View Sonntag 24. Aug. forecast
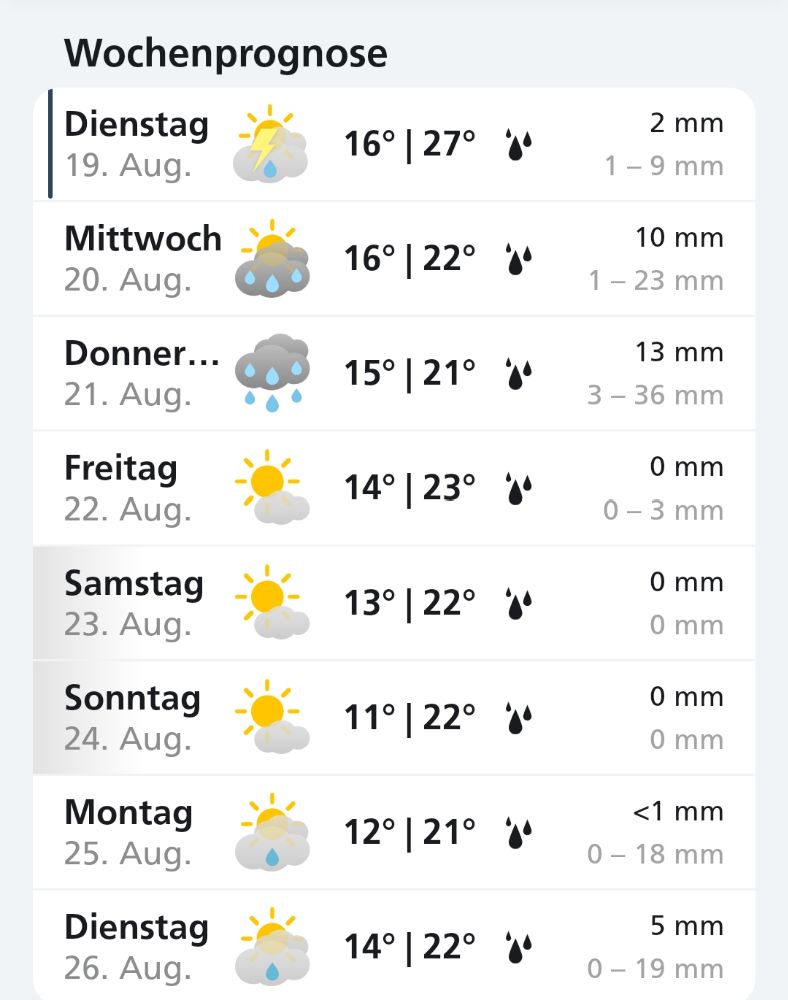Screen dimensions: 788x1000 point(394,717)
